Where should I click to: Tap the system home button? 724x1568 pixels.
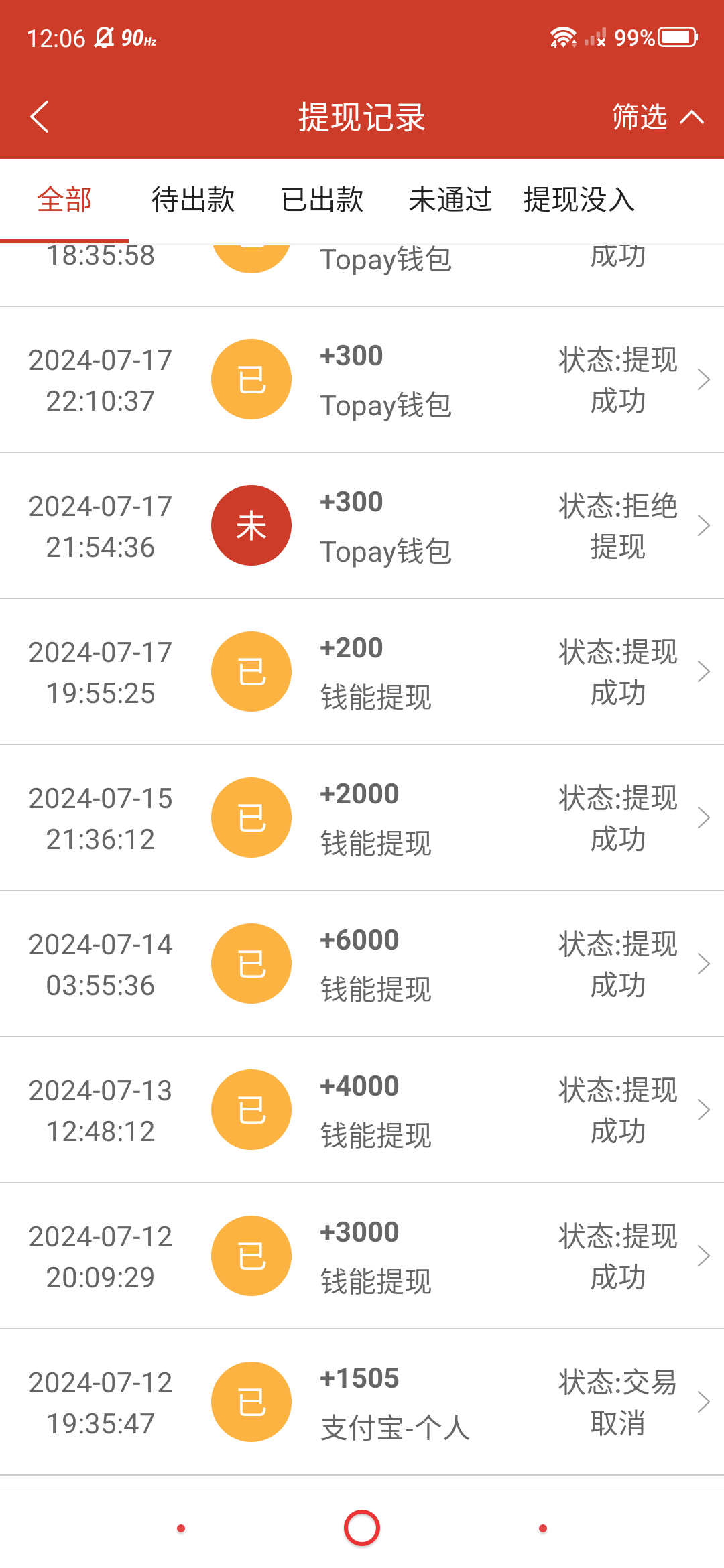coord(362,1528)
